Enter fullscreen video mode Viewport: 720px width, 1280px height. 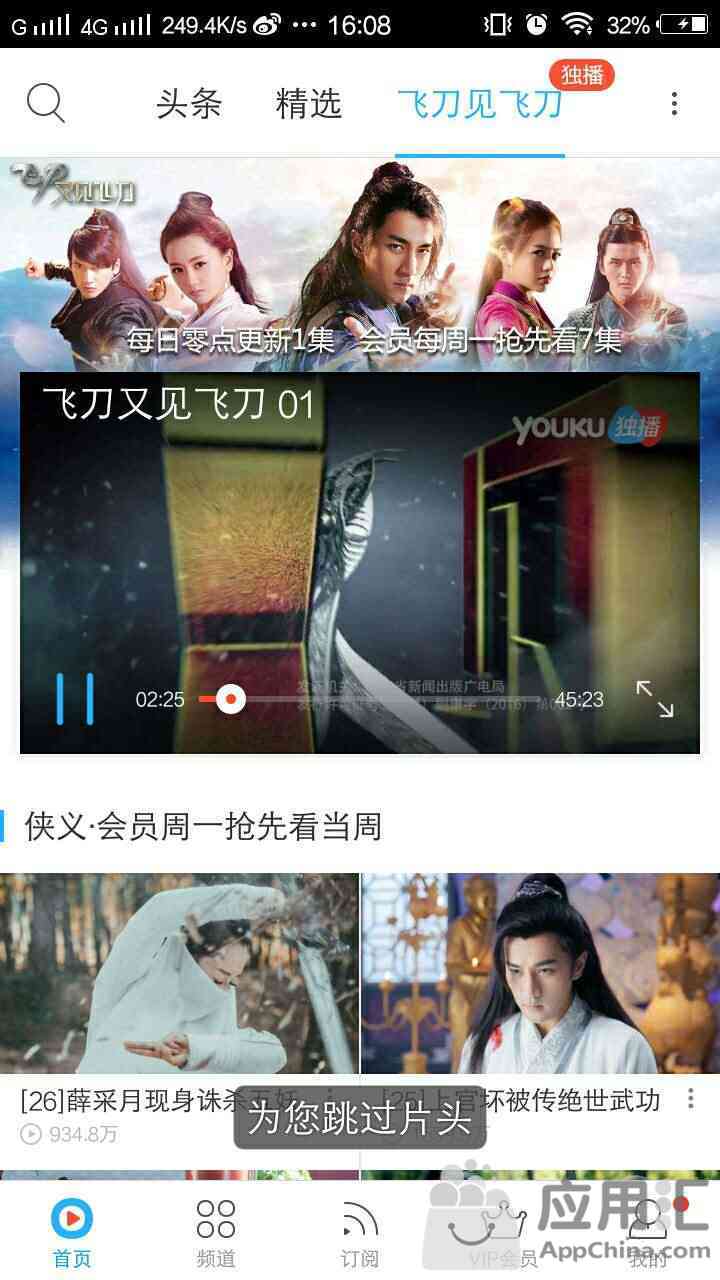[x=655, y=699]
